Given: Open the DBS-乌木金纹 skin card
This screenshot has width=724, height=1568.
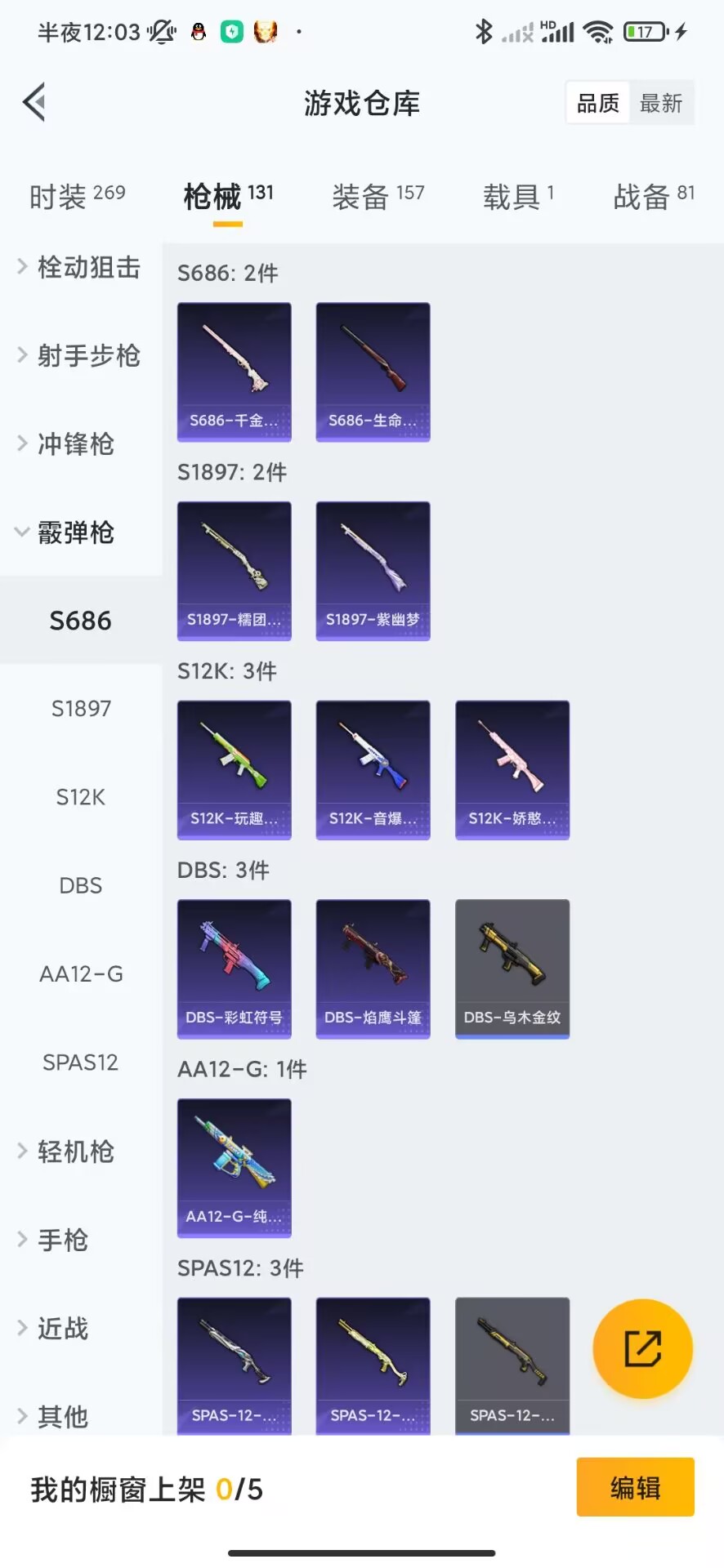Looking at the screenshot, I should pos(512,969).
